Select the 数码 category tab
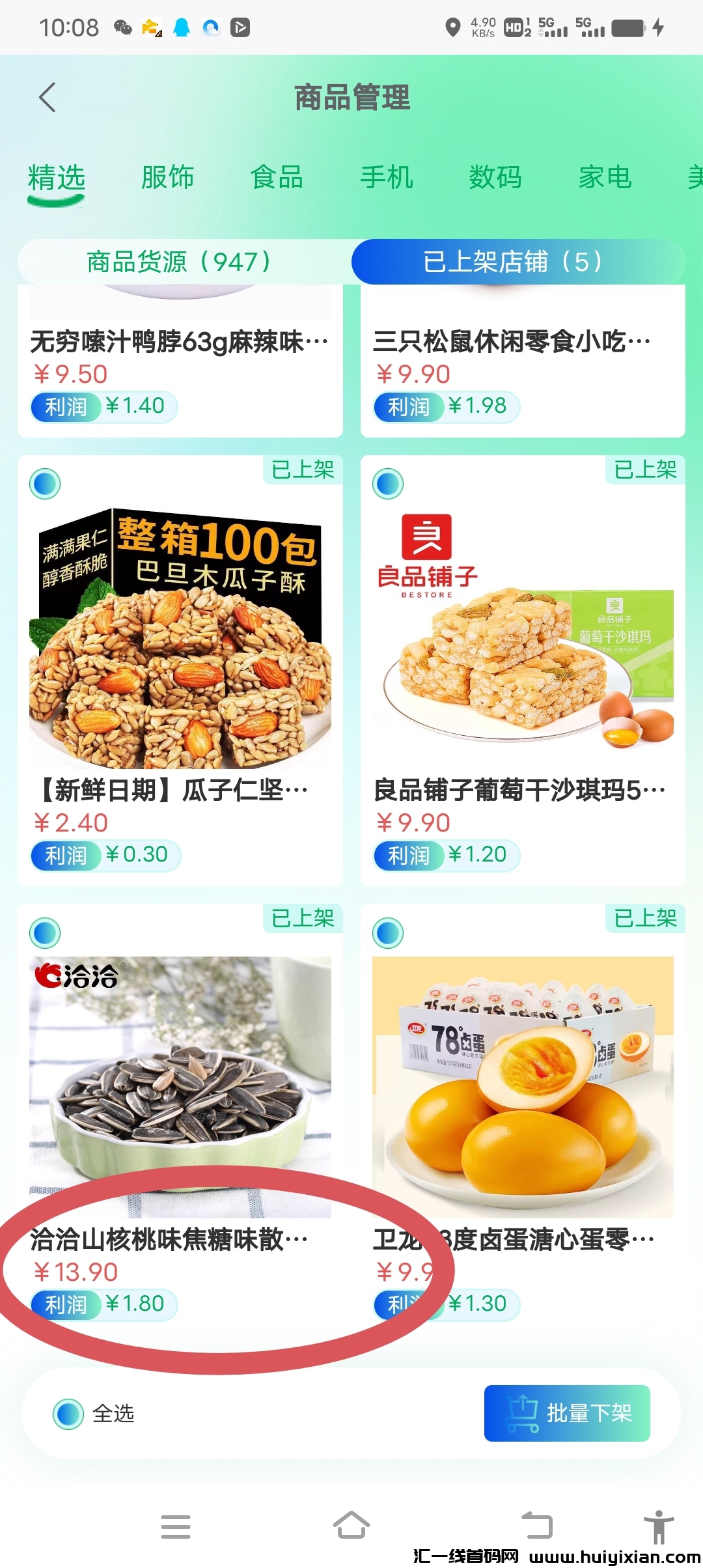The height and width of the screenshot is (1568, 703). [x=495, y=177]
